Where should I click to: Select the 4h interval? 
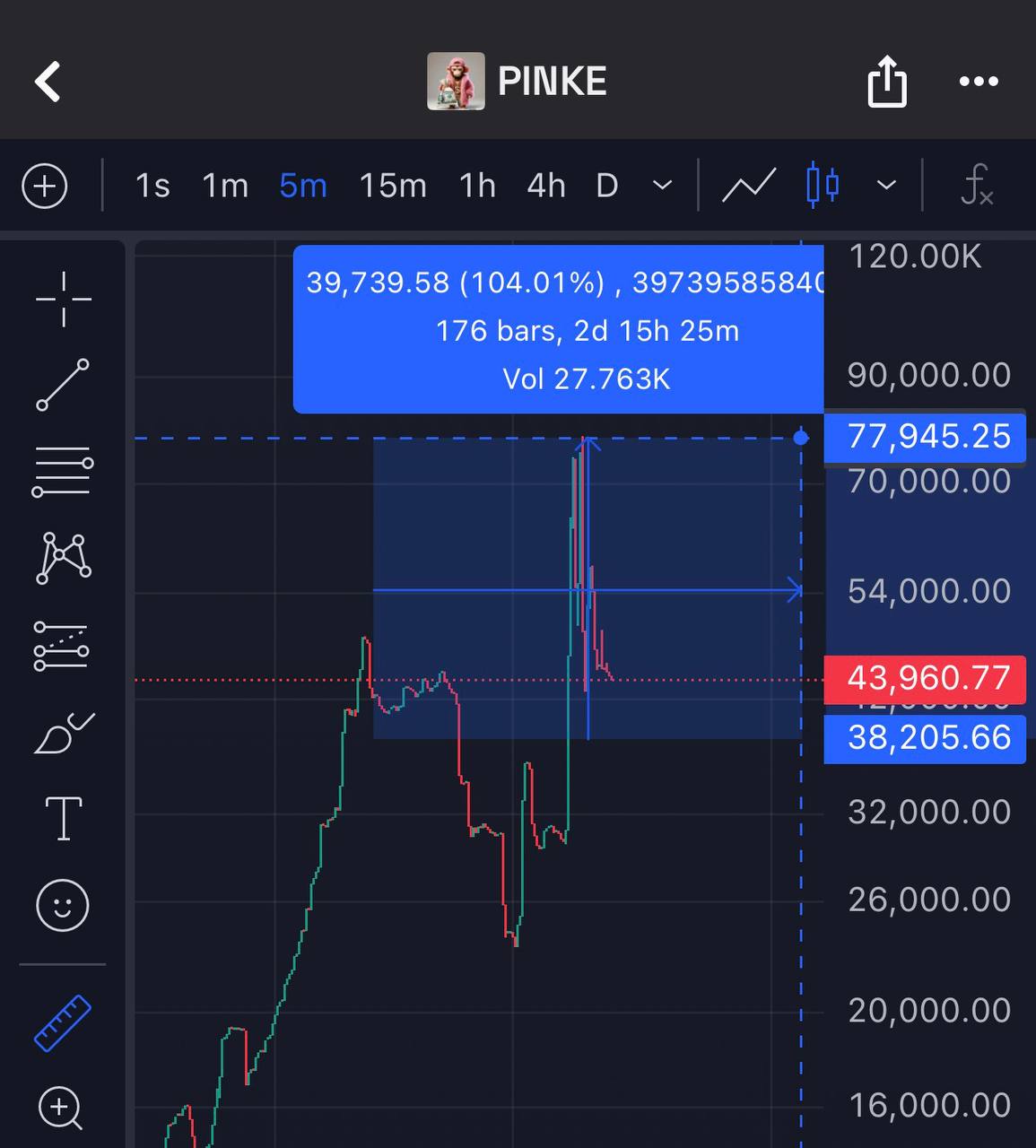[546, 187]
